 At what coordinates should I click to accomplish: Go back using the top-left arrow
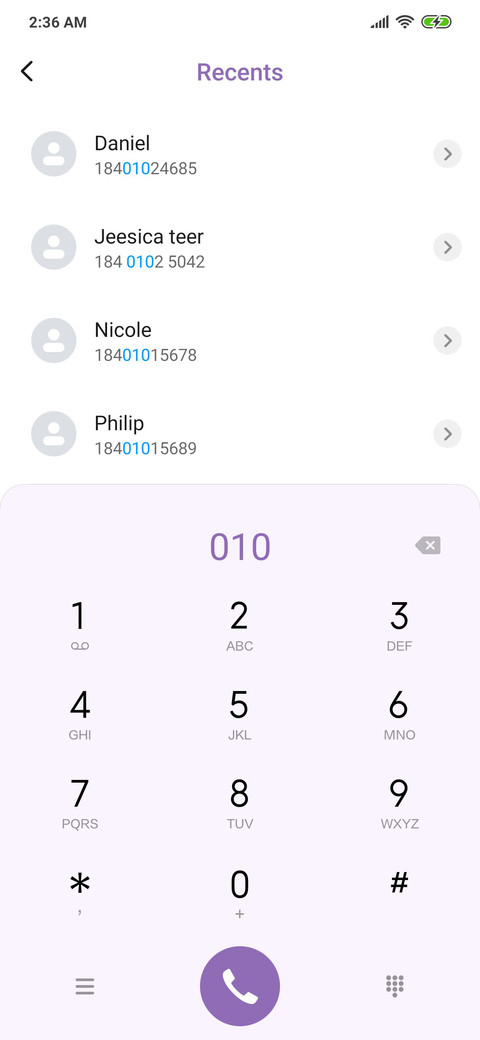point(27,72)
